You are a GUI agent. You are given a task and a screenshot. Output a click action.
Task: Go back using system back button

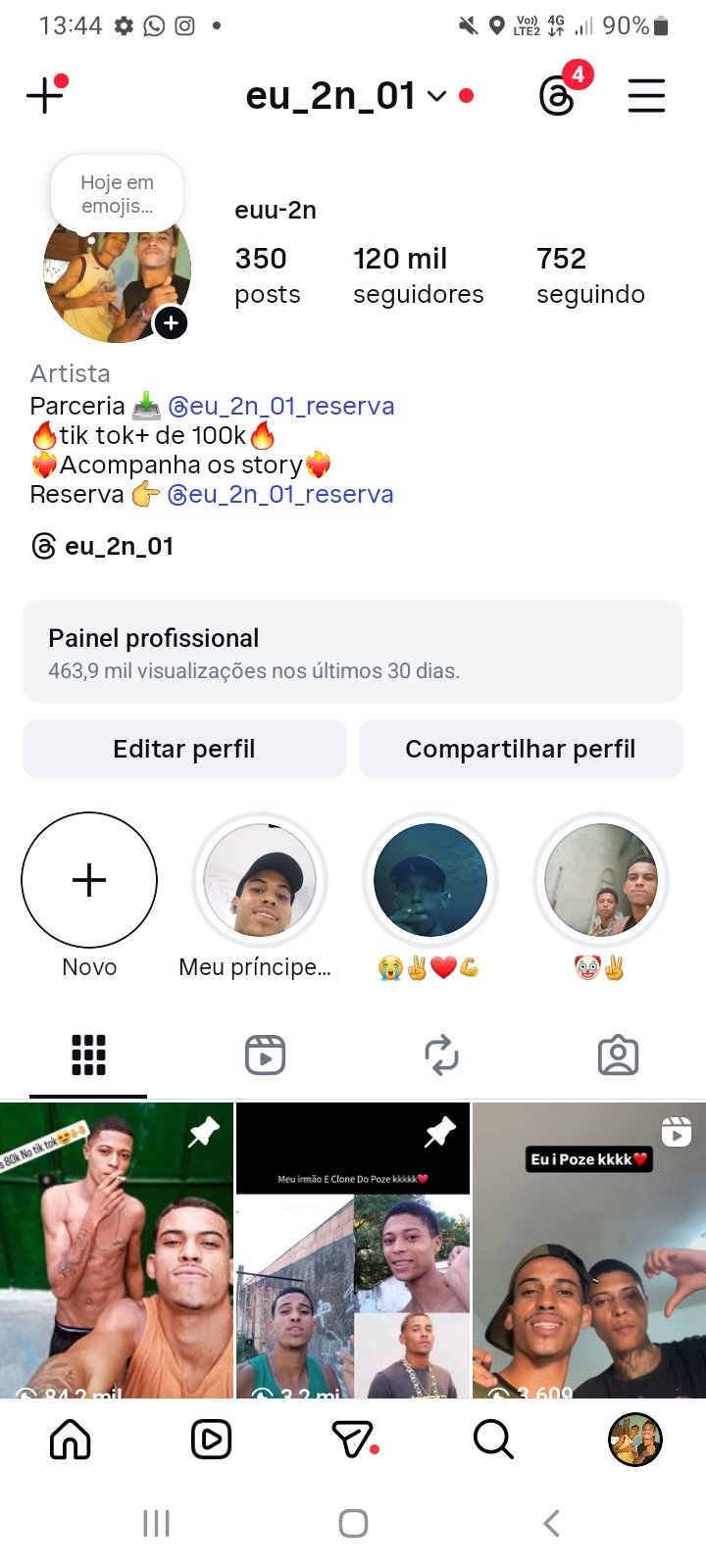(551, 1523)
